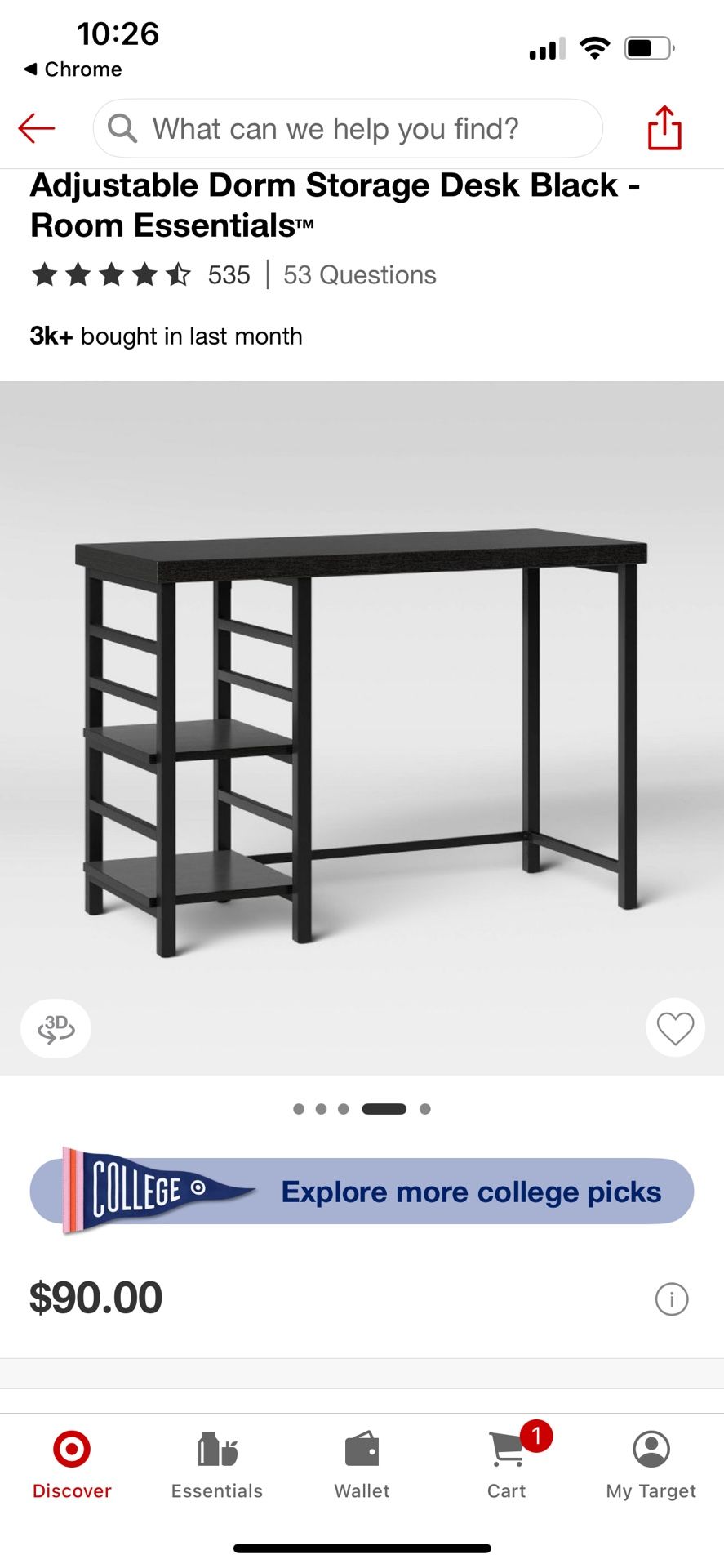Return to Chrome from the status bar
The height and width of the screenshot is (1568, 724).
point(73,69)
